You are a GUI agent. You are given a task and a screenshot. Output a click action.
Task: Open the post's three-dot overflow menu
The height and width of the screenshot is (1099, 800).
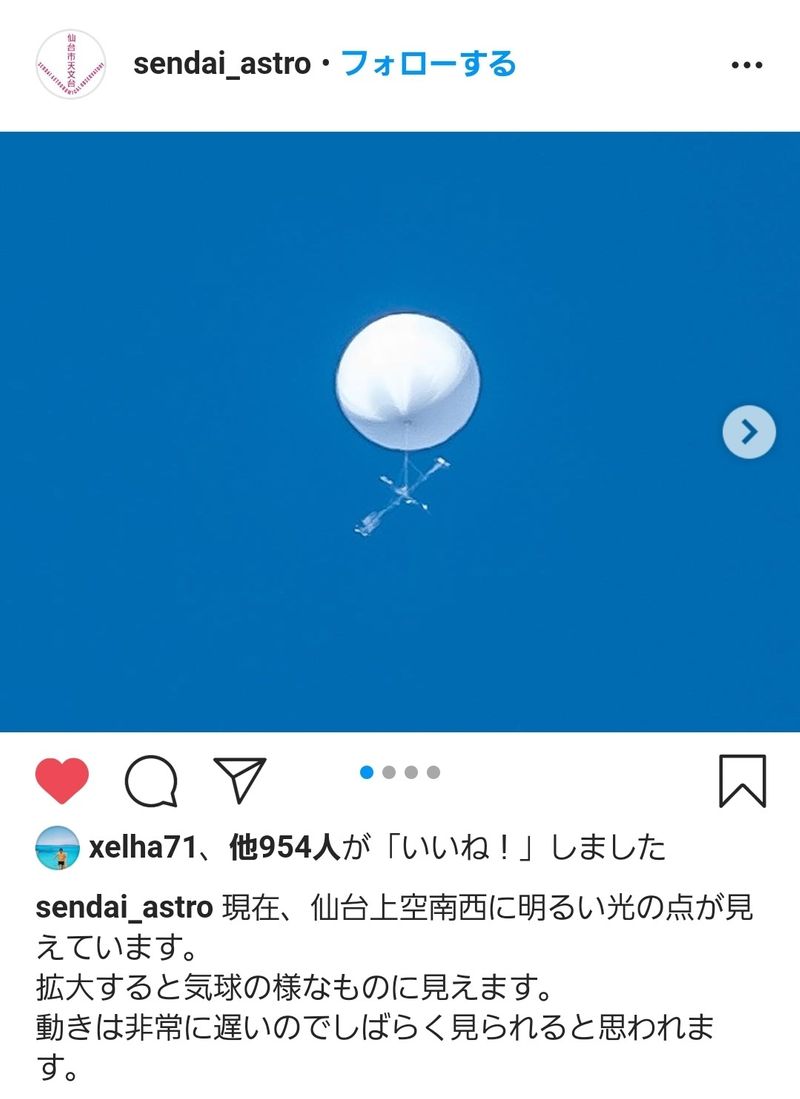(746, 66)
